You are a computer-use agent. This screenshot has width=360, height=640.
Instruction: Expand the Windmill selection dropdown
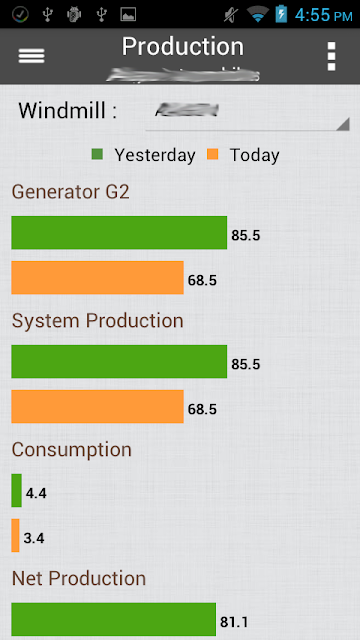(x=247, y=115)
